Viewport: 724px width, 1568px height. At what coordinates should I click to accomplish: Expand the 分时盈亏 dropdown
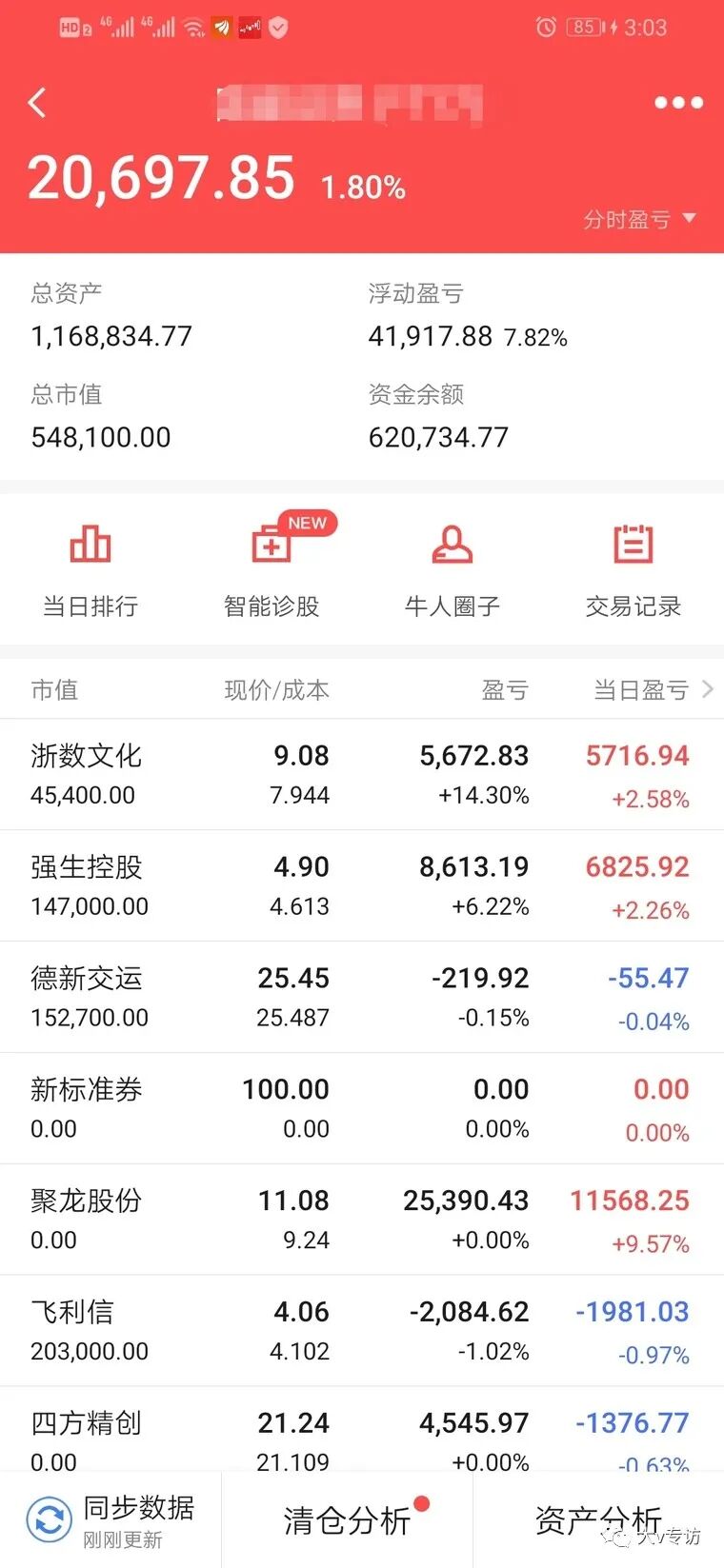[x=639, y=220]
